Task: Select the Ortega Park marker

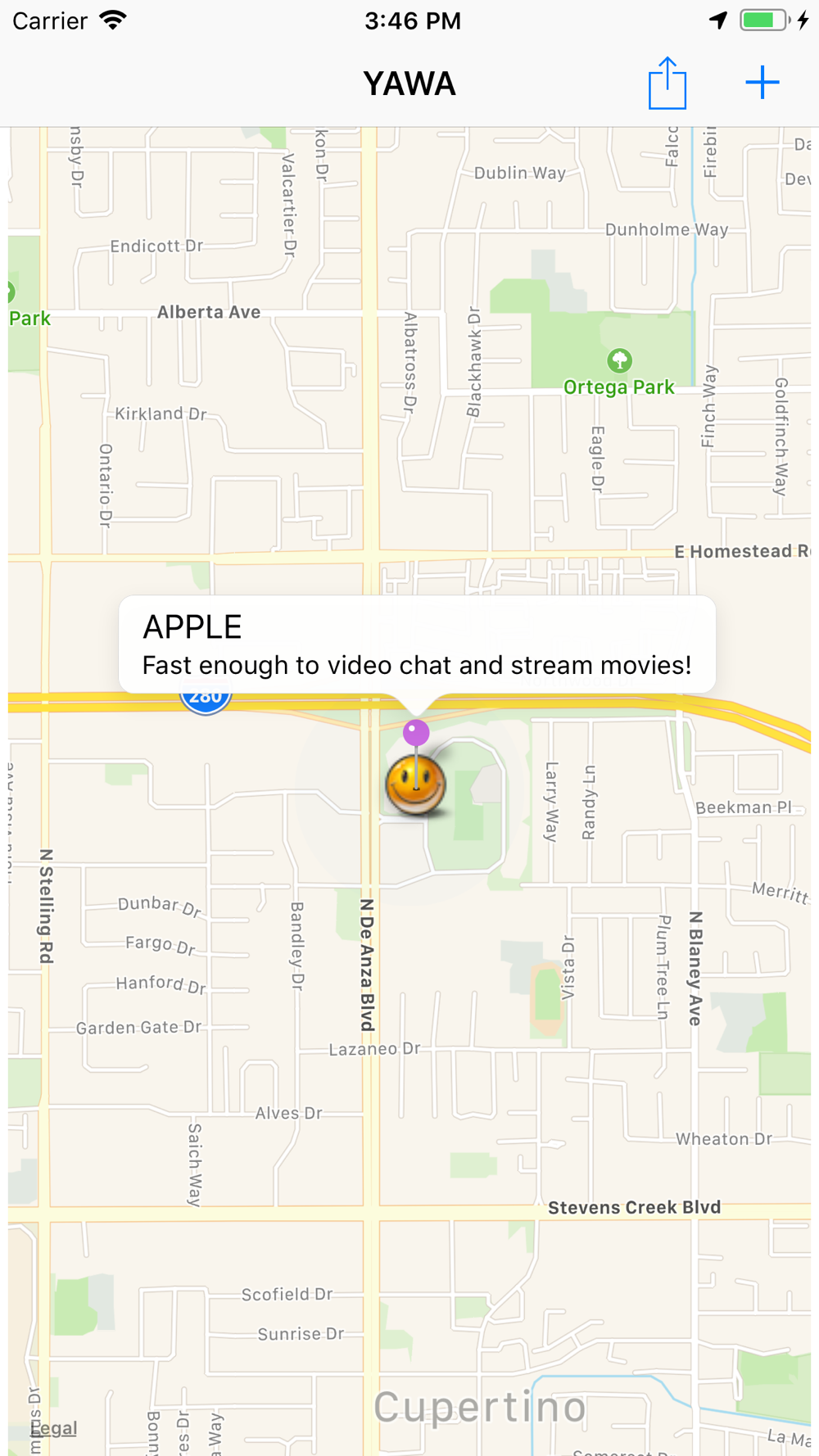Action: tap(619, 360)
